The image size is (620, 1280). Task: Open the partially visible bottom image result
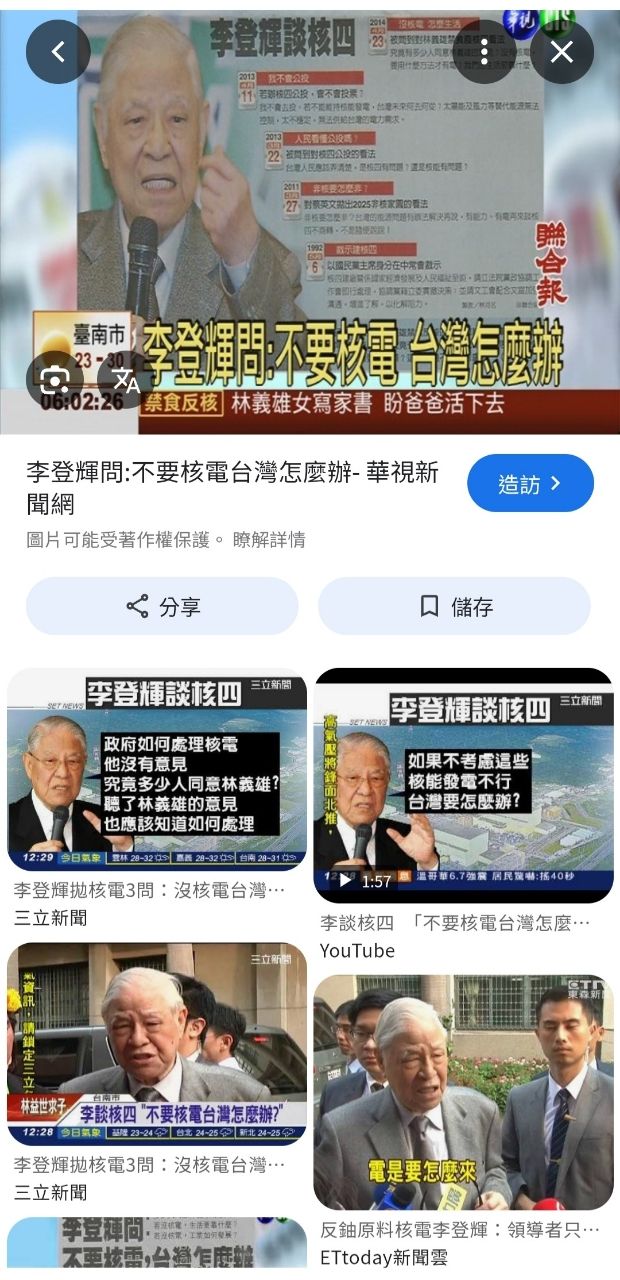(157, 1245)
